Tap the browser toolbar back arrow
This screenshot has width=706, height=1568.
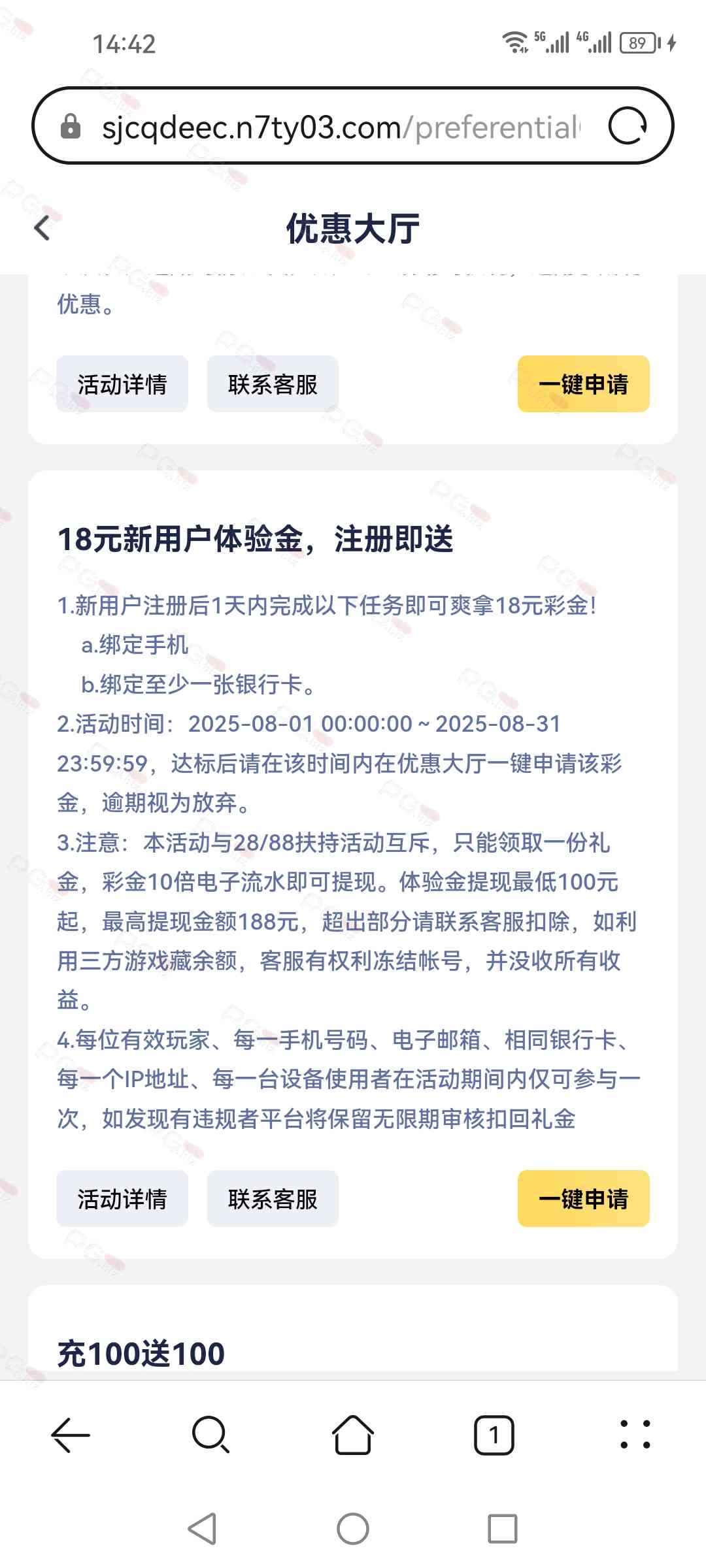coord(71,1435)
